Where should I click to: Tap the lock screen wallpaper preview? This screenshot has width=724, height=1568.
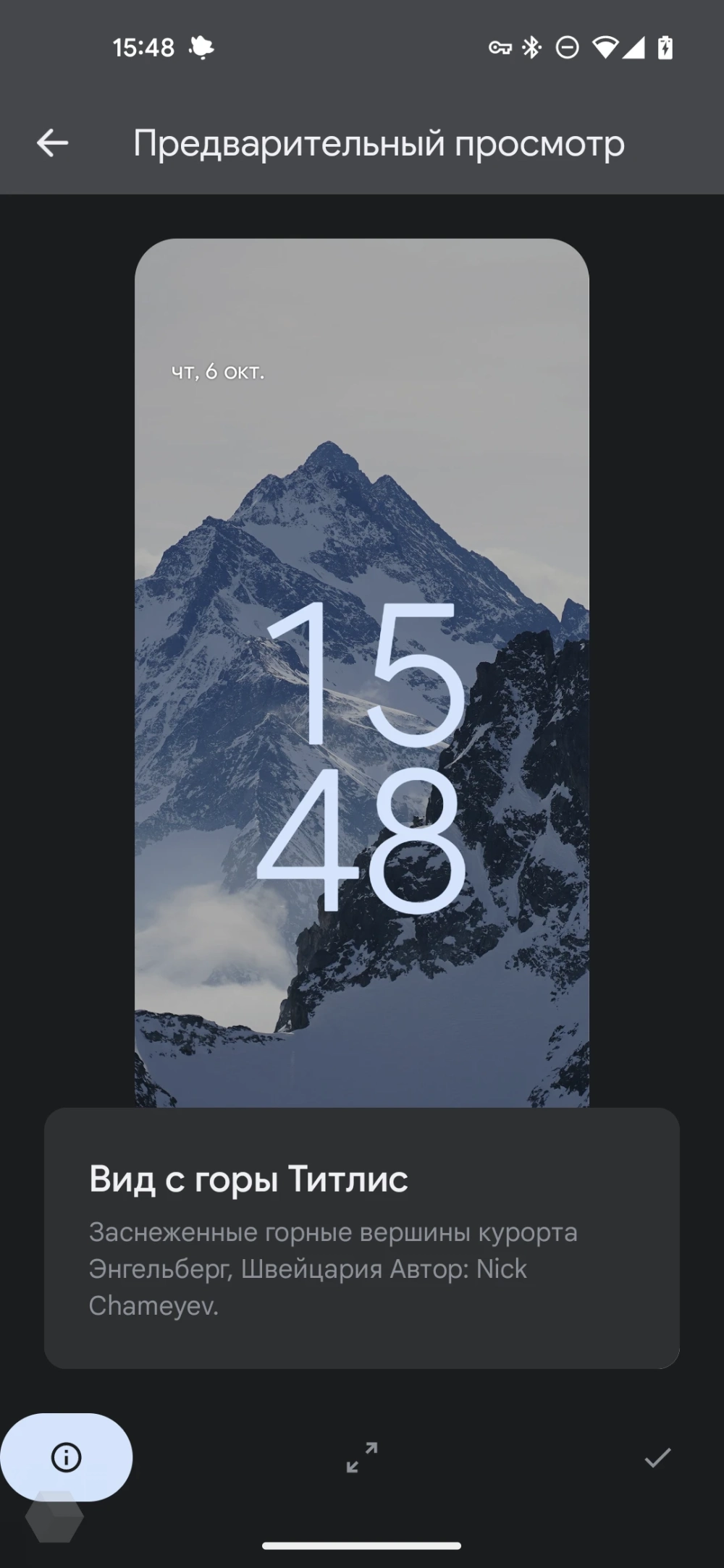pos(362,673)
